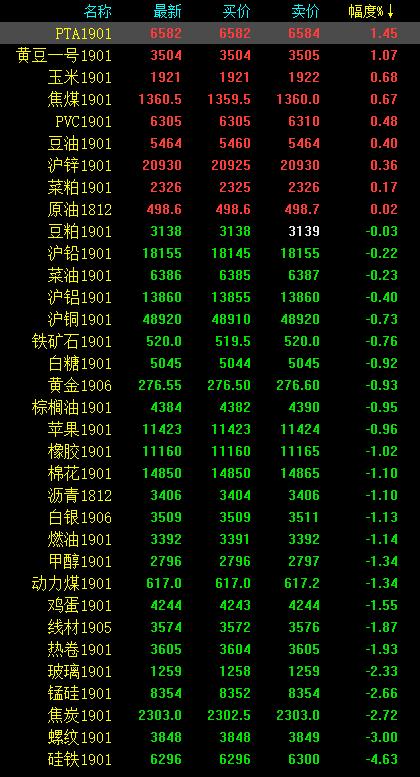Image resolution: width=420 pixels, height=777 pixels.
Task: Sort the list by the 幅度% column
Action: coord(370,11)
